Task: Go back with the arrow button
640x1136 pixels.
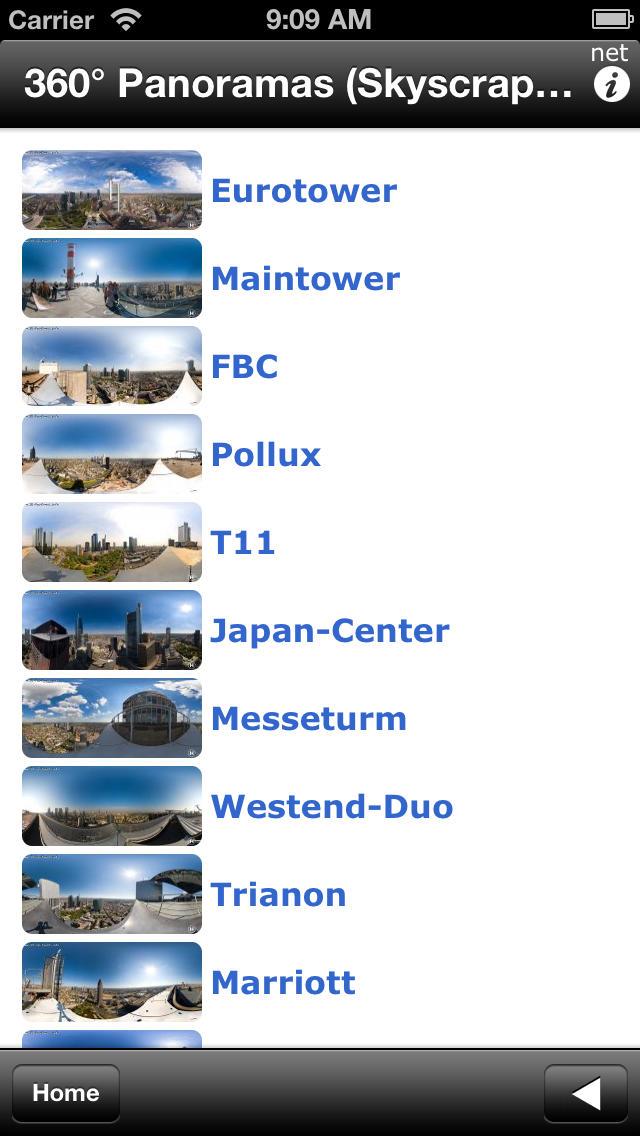Action: [585, 1093]
